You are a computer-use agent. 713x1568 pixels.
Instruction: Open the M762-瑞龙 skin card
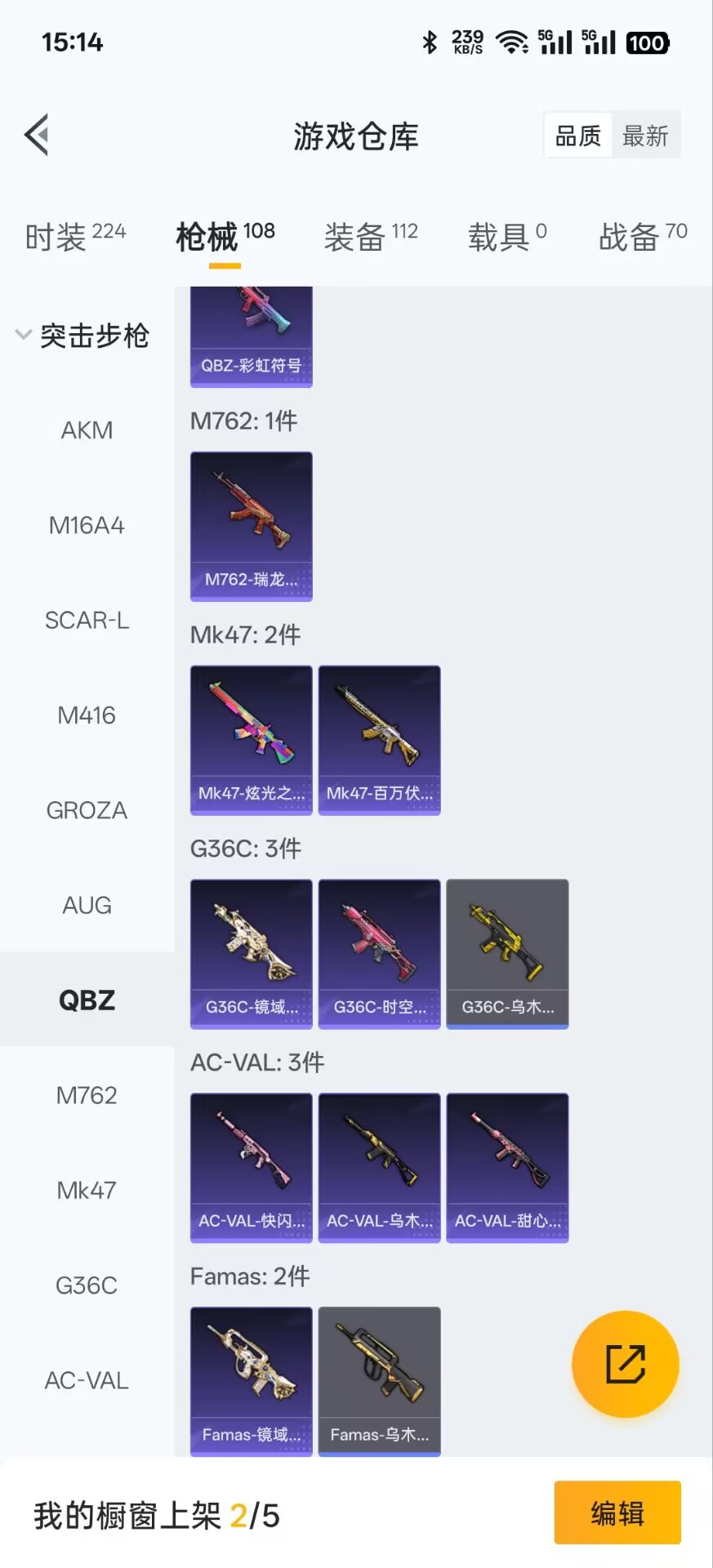[x=252, y=526]
